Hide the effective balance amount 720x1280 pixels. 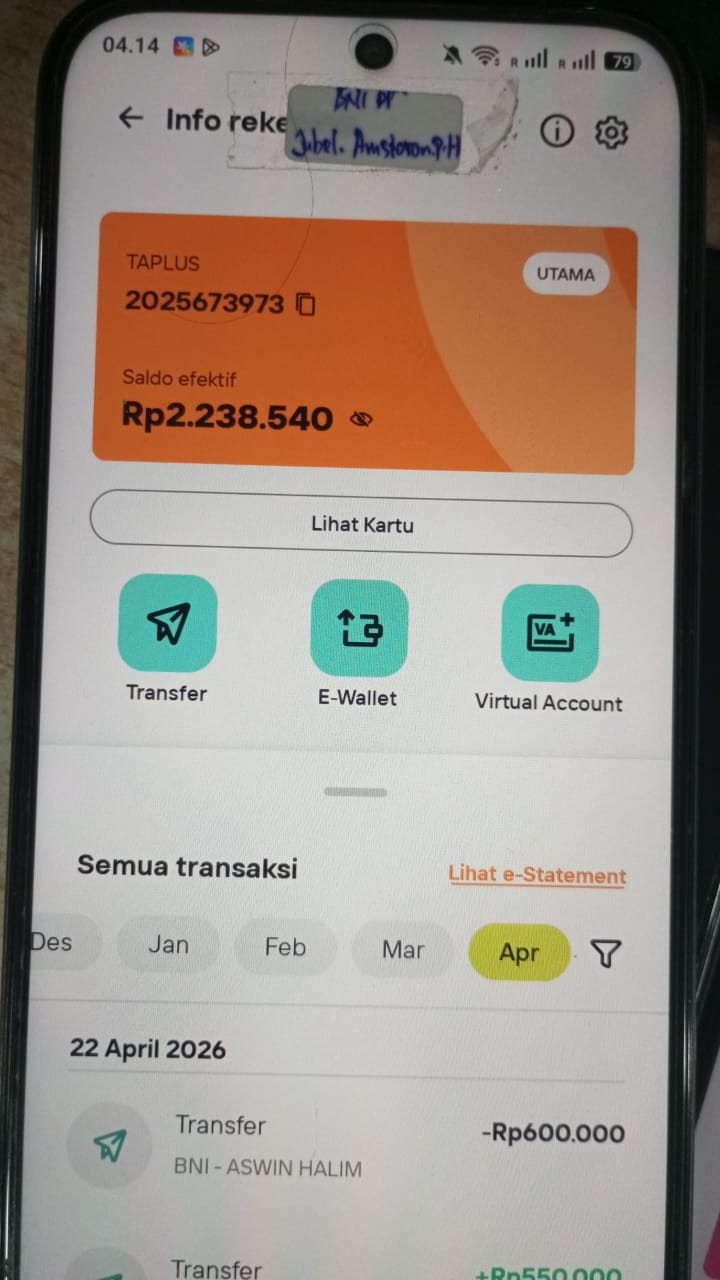coord(361,420)
